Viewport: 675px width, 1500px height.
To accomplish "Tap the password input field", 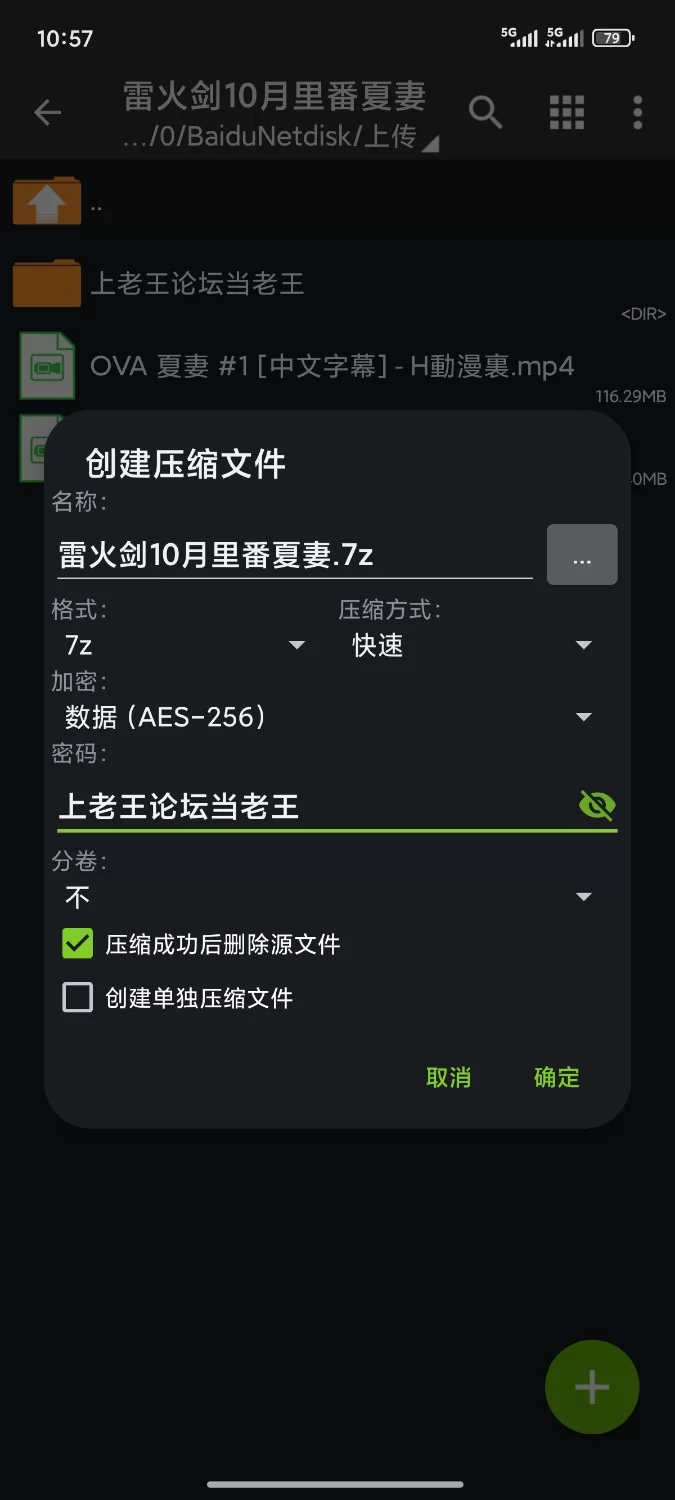I will click(x=310, y=806).
